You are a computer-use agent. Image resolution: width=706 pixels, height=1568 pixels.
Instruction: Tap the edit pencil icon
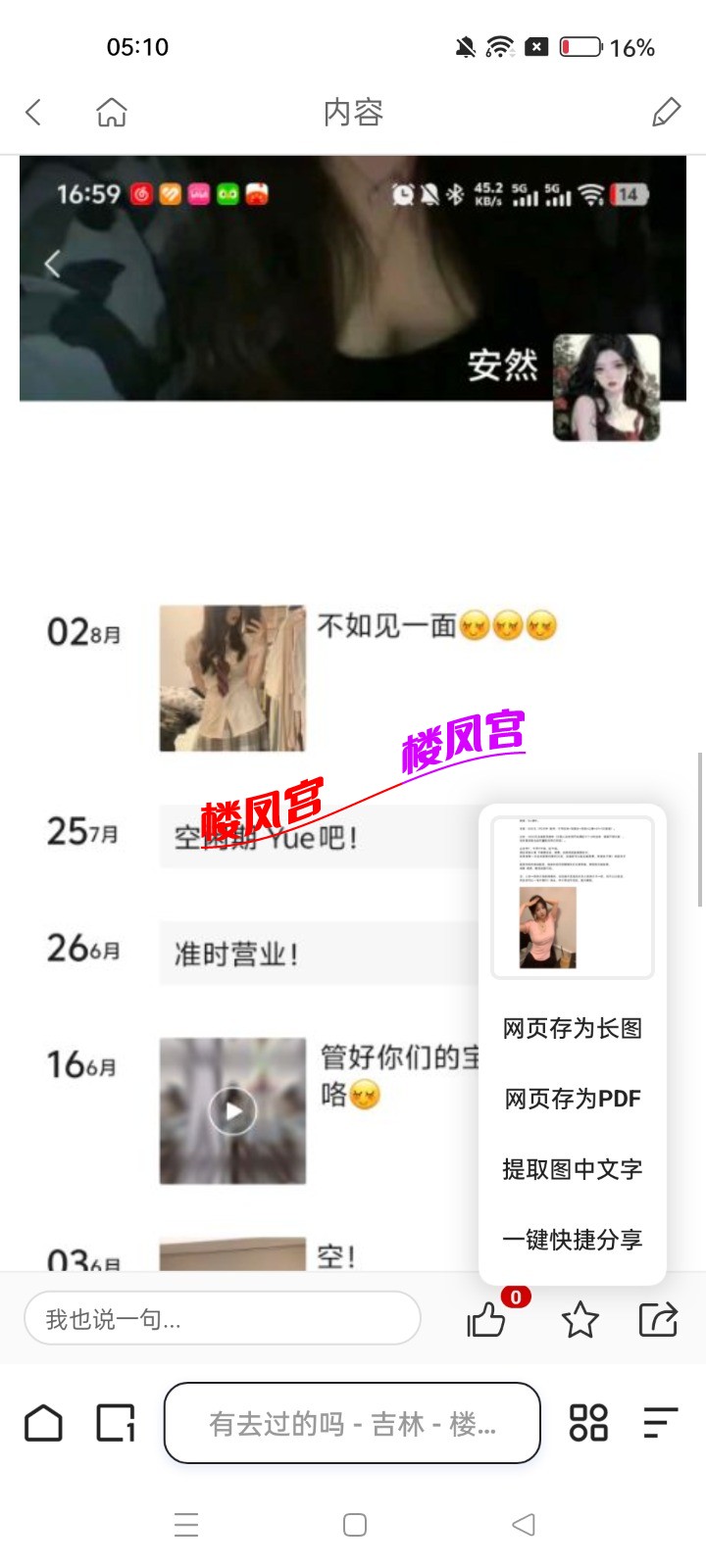pos(666,113)
